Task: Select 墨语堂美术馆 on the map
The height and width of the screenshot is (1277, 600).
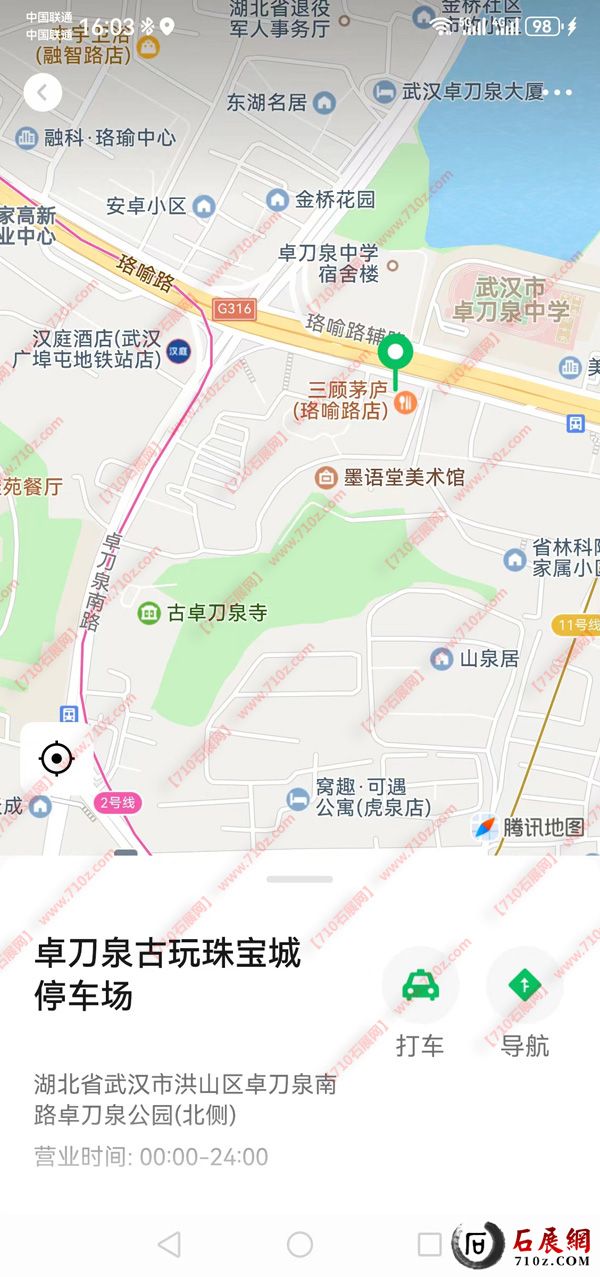Action: point(390,478)
